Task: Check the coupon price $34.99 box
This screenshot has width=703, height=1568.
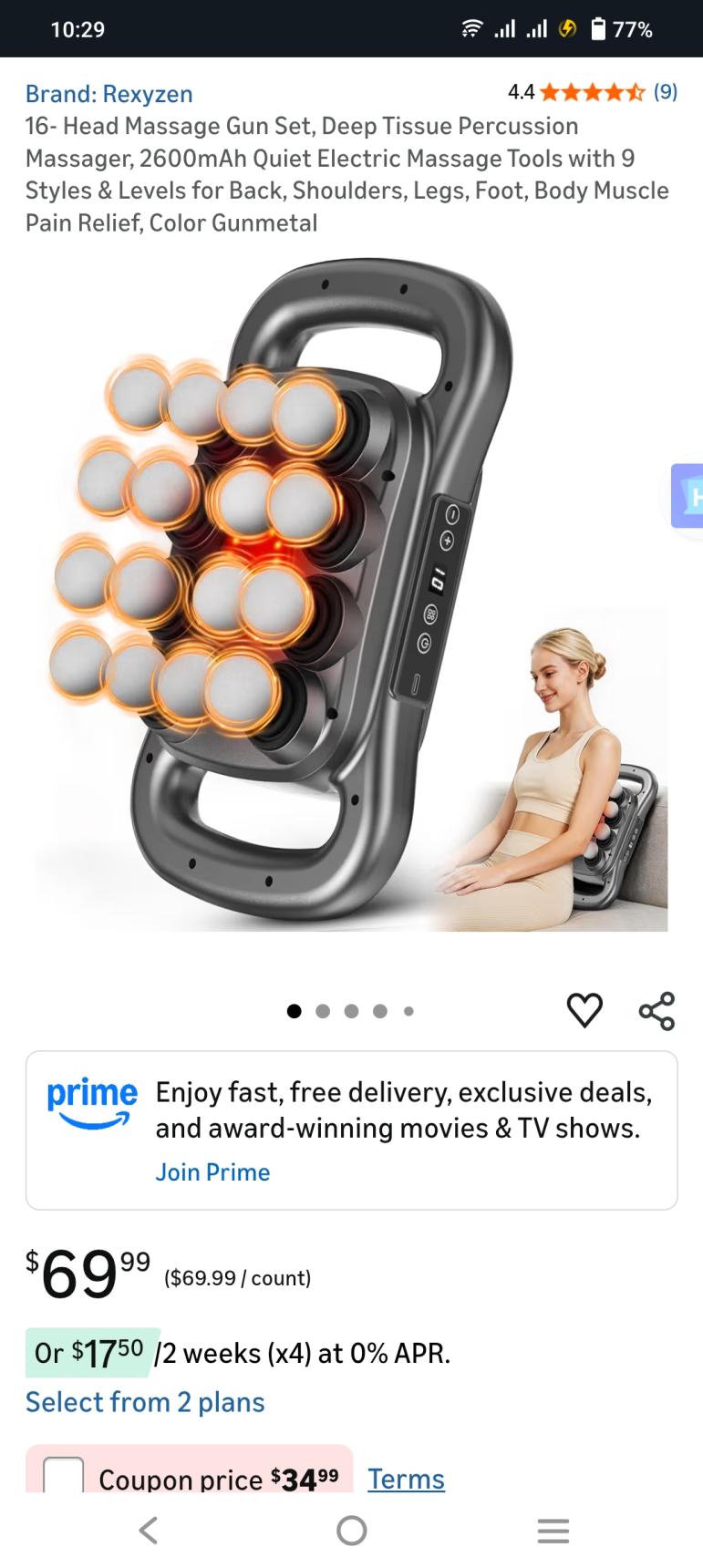Action: (x=64, y=1476)
